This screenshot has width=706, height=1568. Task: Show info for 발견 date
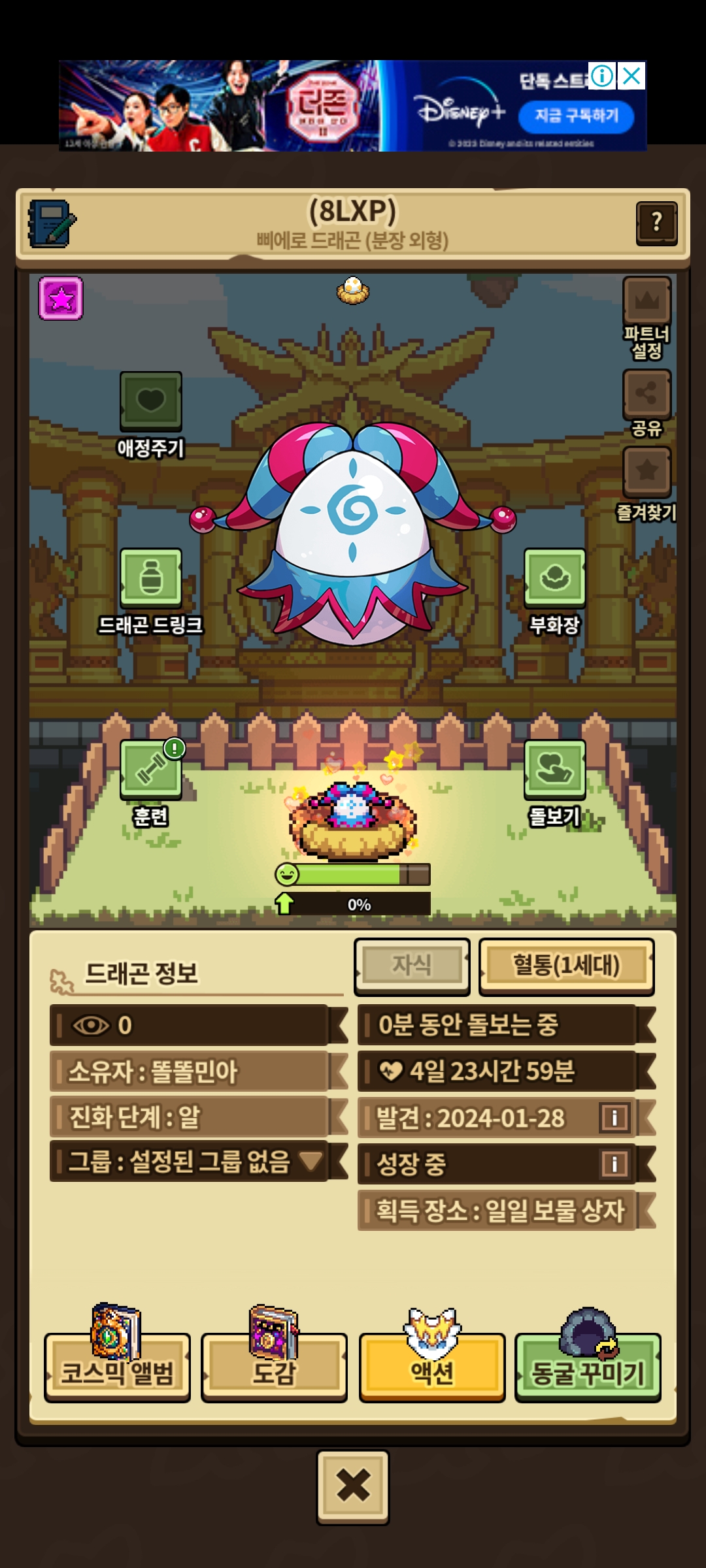614,1117
